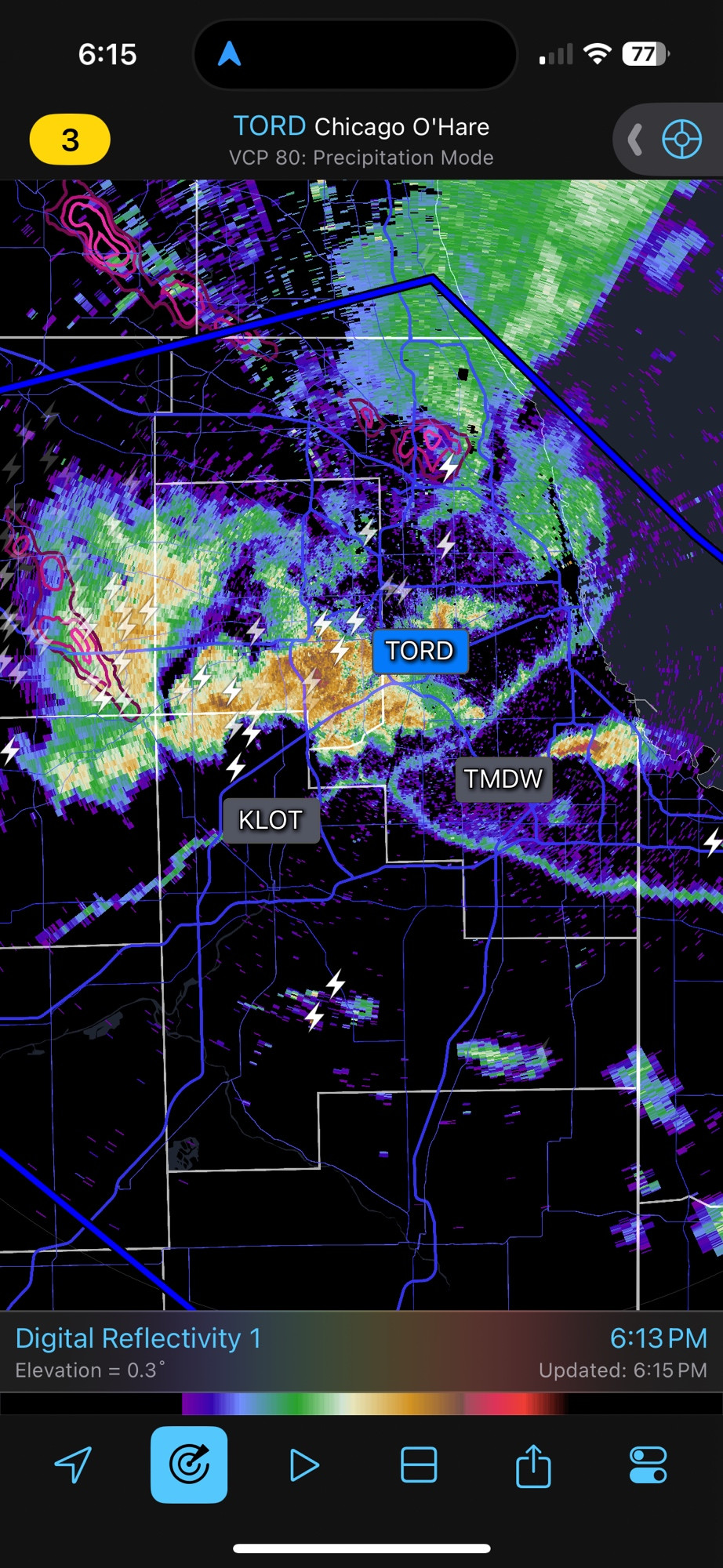
Task: Center map on my current location
Action: 74,1465
